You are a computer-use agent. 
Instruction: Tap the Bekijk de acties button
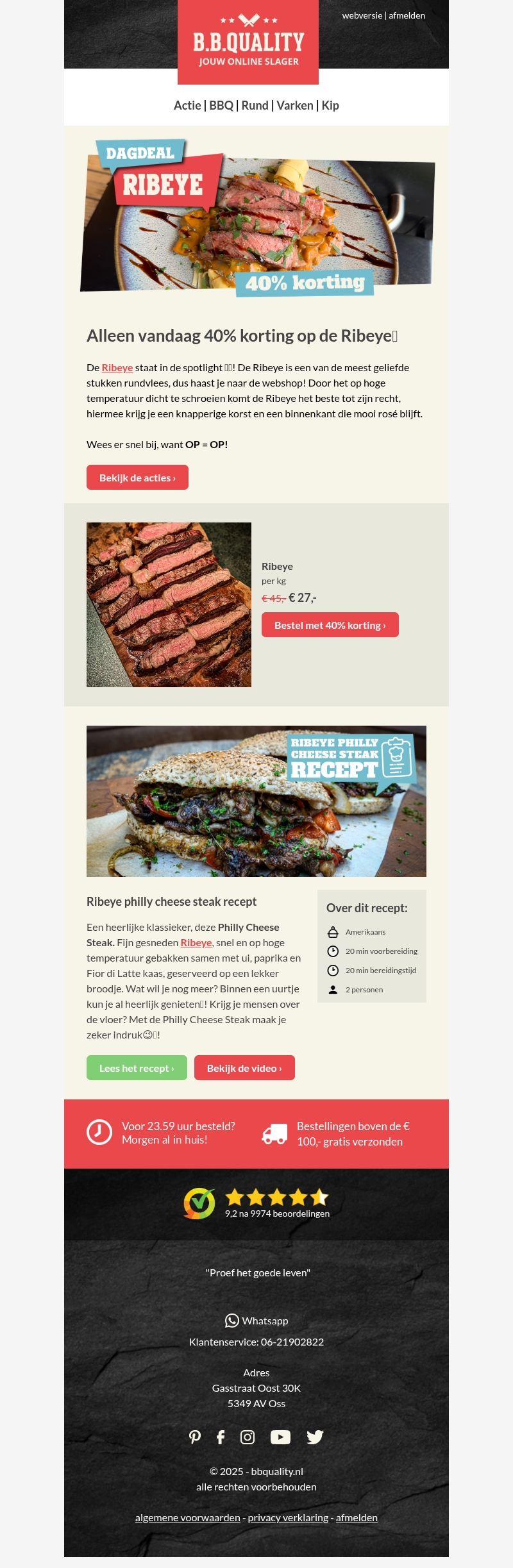point(137,478)
